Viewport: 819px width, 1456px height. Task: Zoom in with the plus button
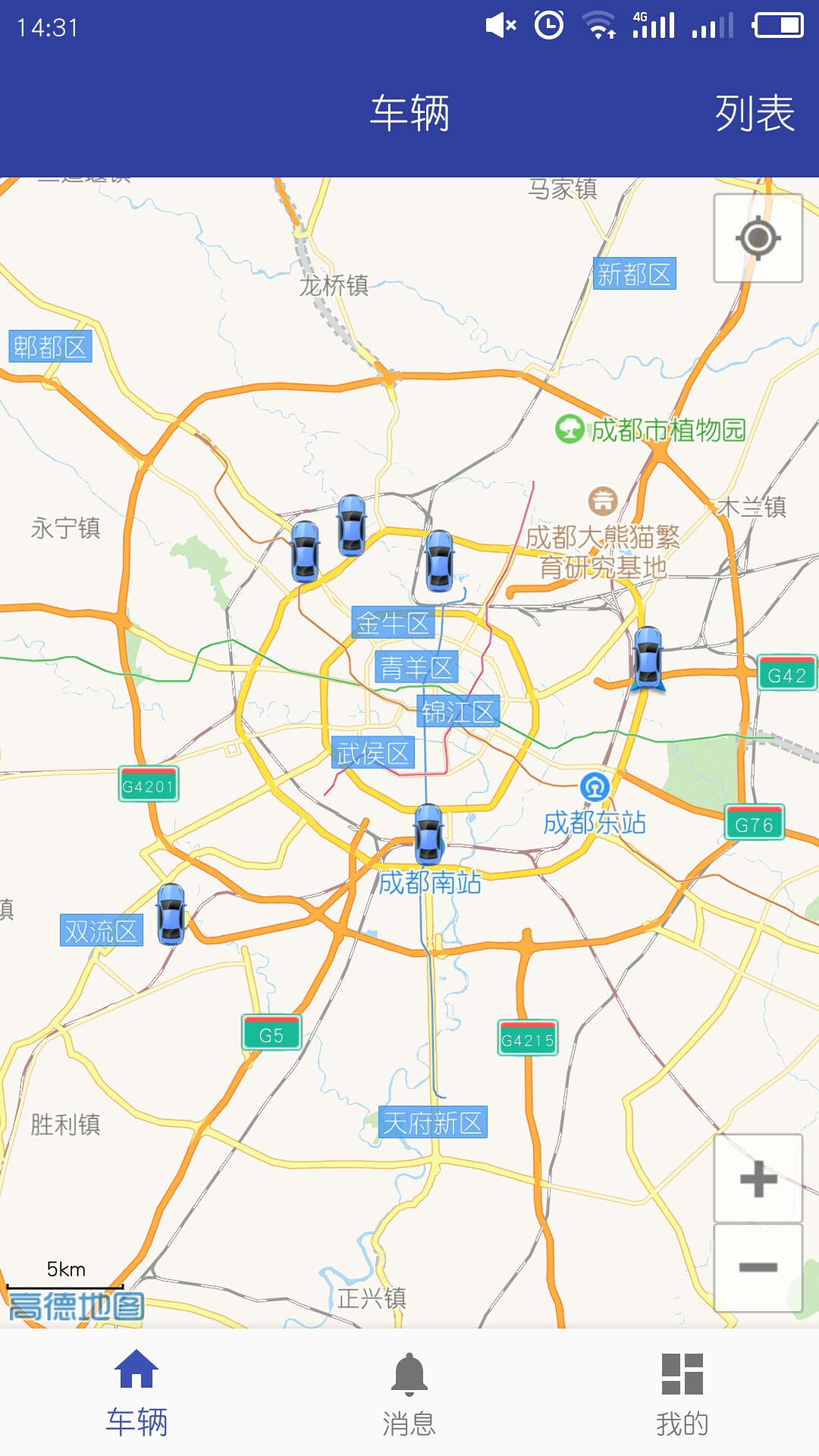(758, 1178)
